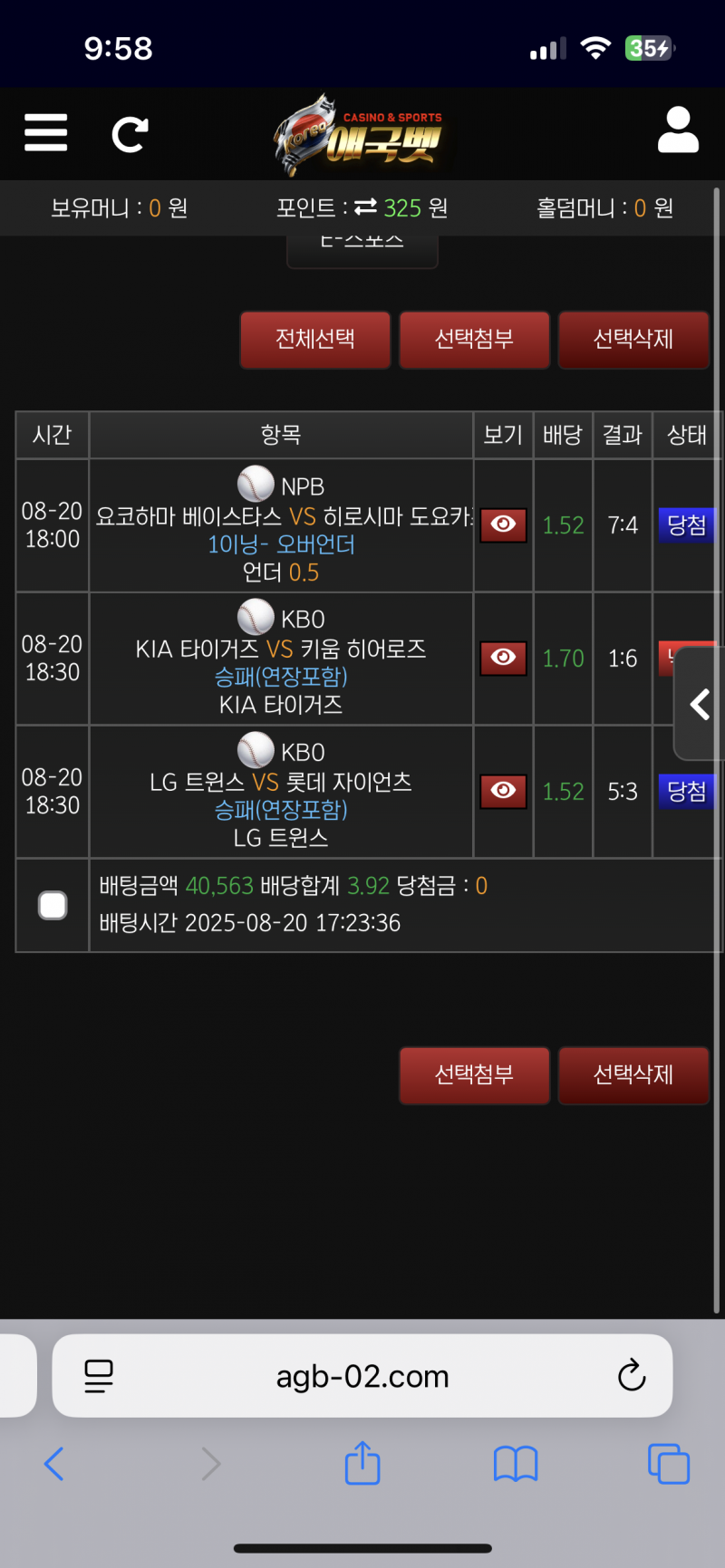Viewport: 725px width, 1568px height.
Task: Tap the lower 선택첨부 button
Action: (474, 1075)
